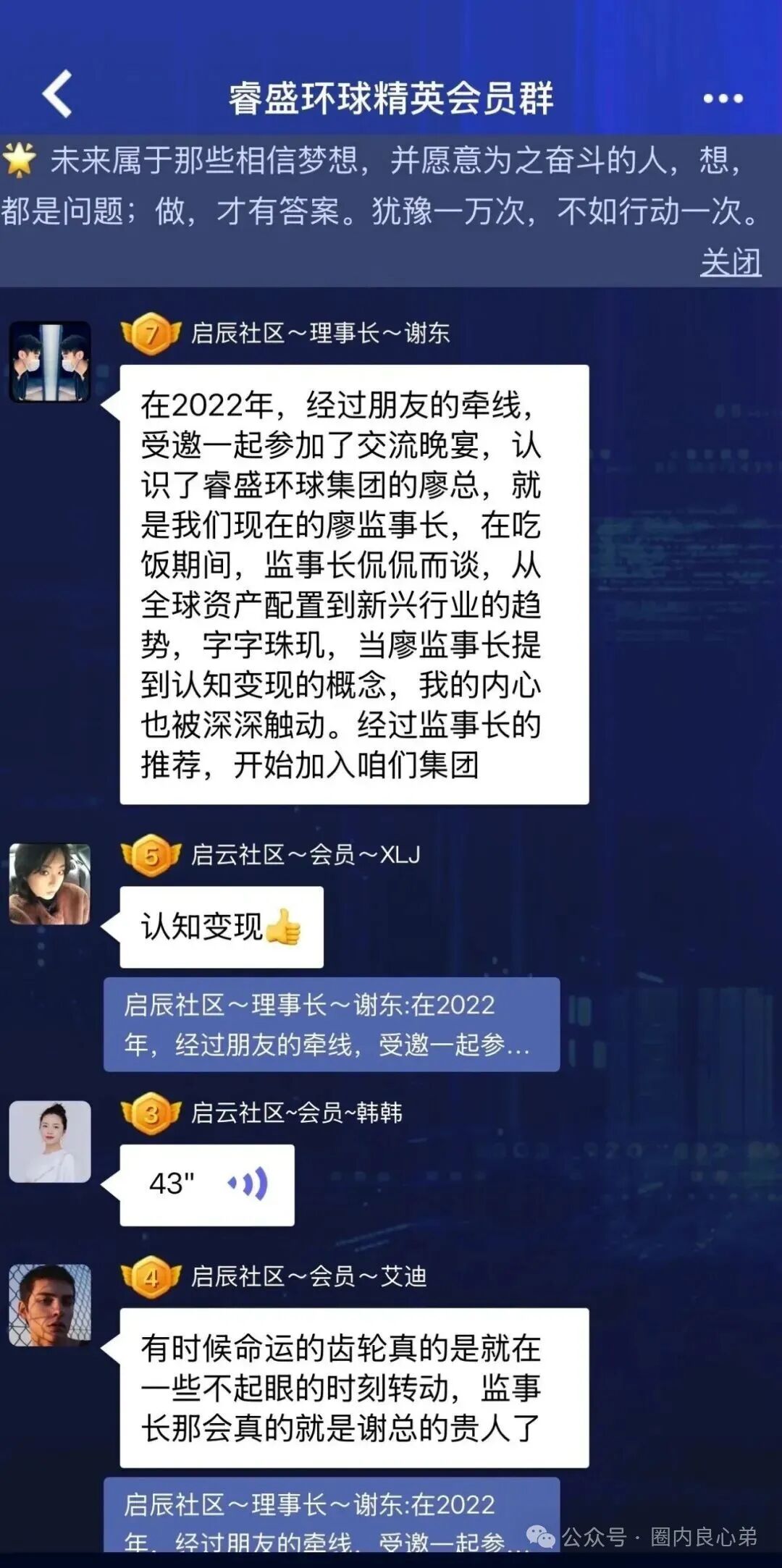The image size is (782, 1568).
Task: Open the three-dot overflow menu
Action: 723,98
